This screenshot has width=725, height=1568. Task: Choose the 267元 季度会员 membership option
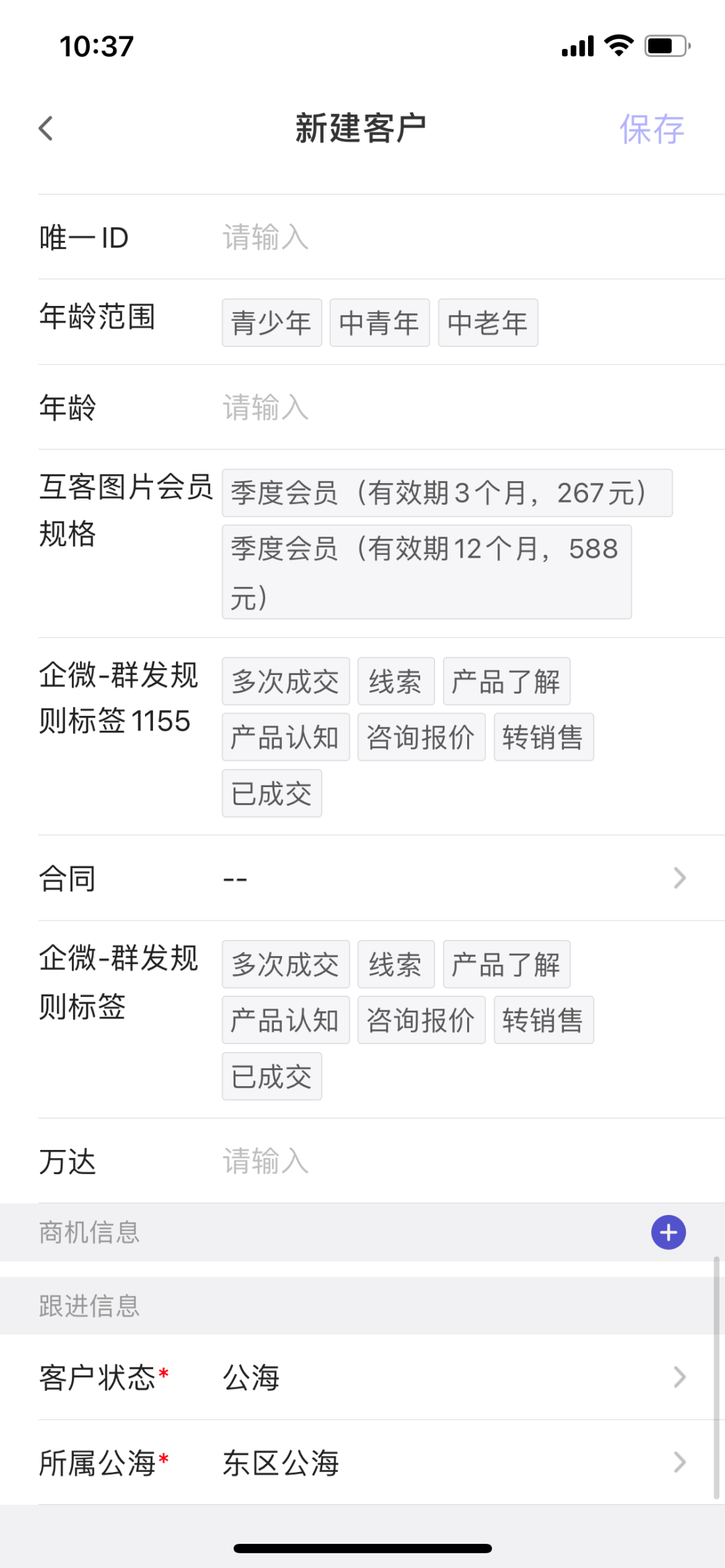pos(447,493)
